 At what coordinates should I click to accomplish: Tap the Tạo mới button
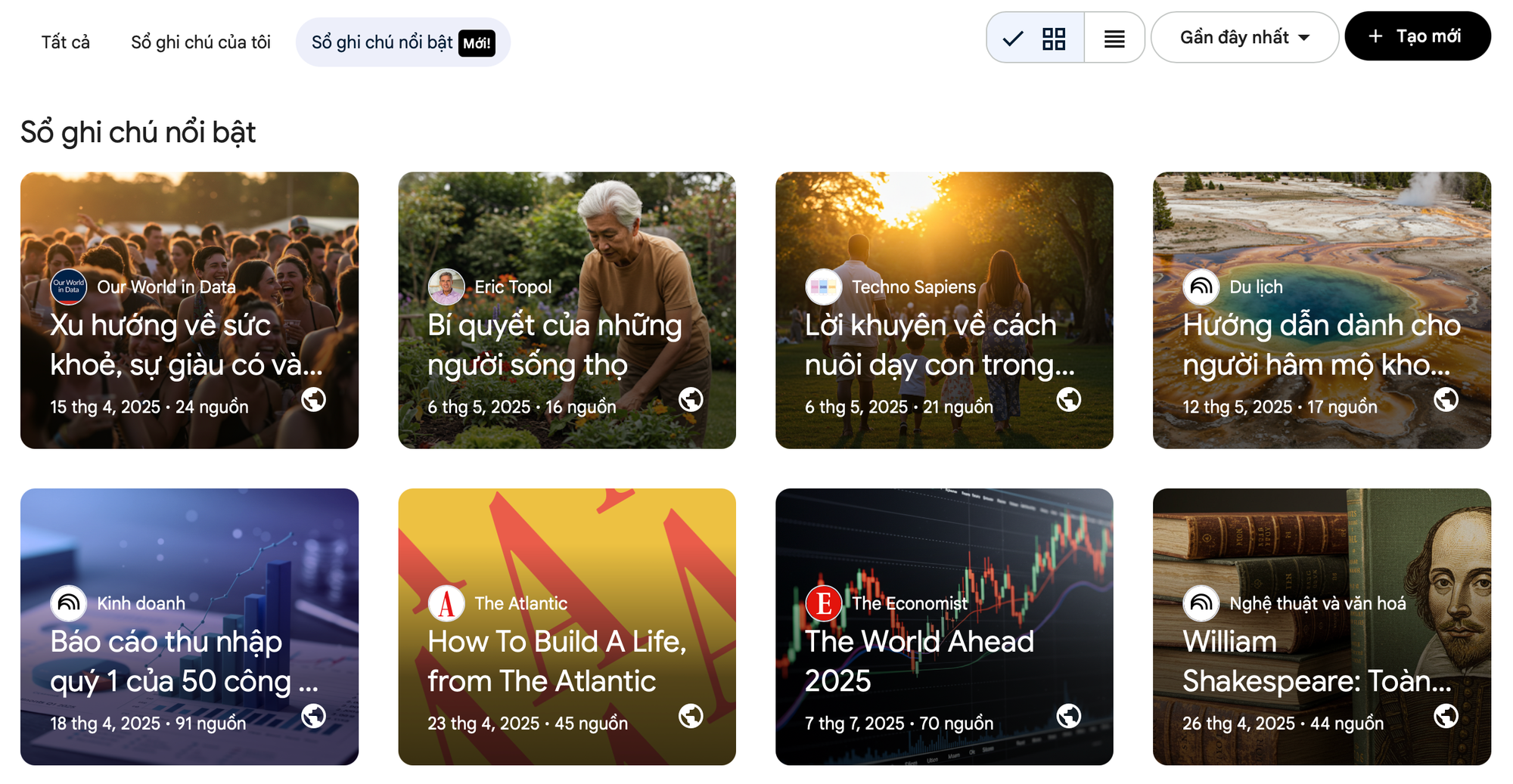[x=1417, y=36]
